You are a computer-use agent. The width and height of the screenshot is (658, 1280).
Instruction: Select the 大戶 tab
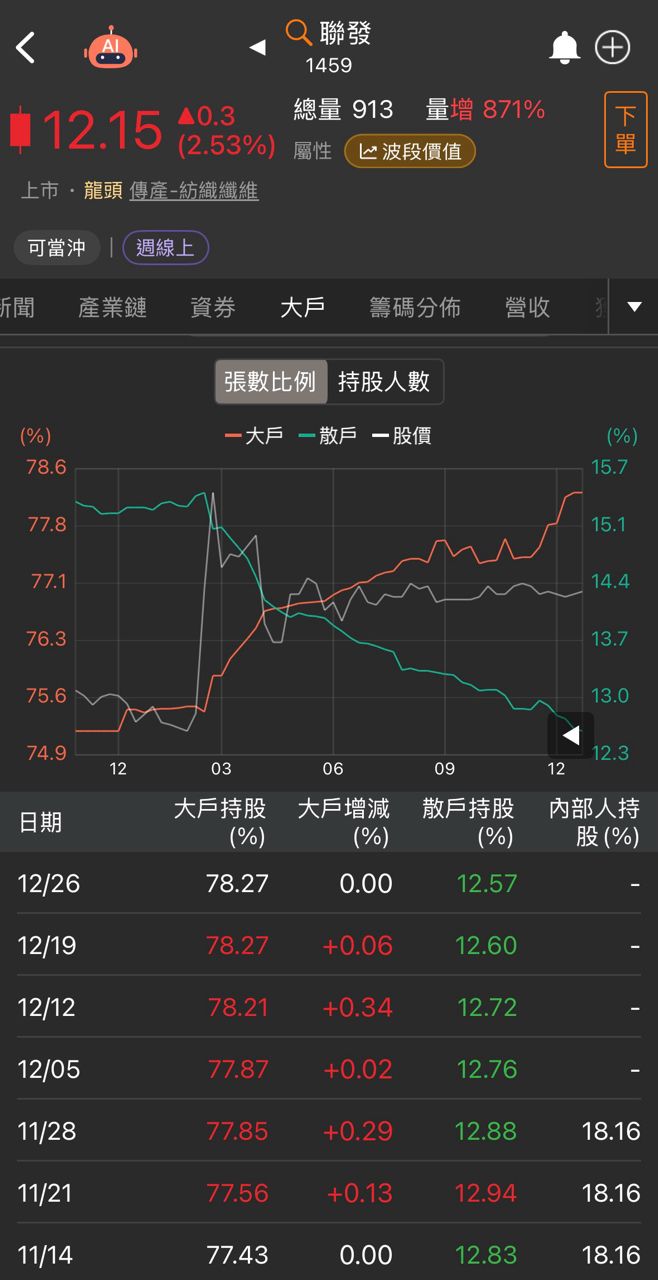click(x=302, y=308)
